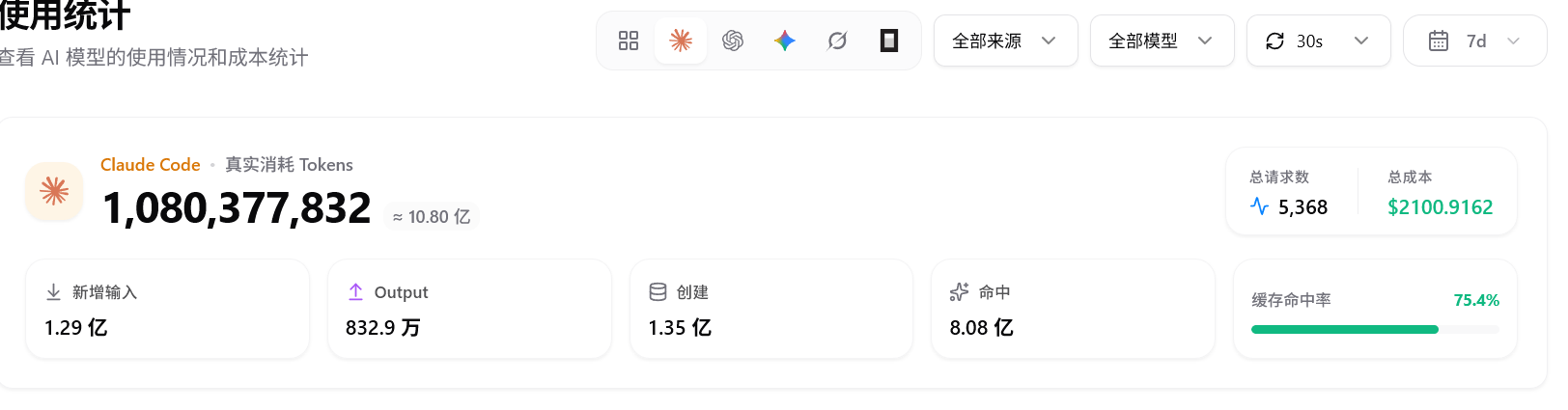The height and width of the screenshot is (410, 1568).
Task: Select the circular-arrow provider icon
Action: click(x=837, y=41)
